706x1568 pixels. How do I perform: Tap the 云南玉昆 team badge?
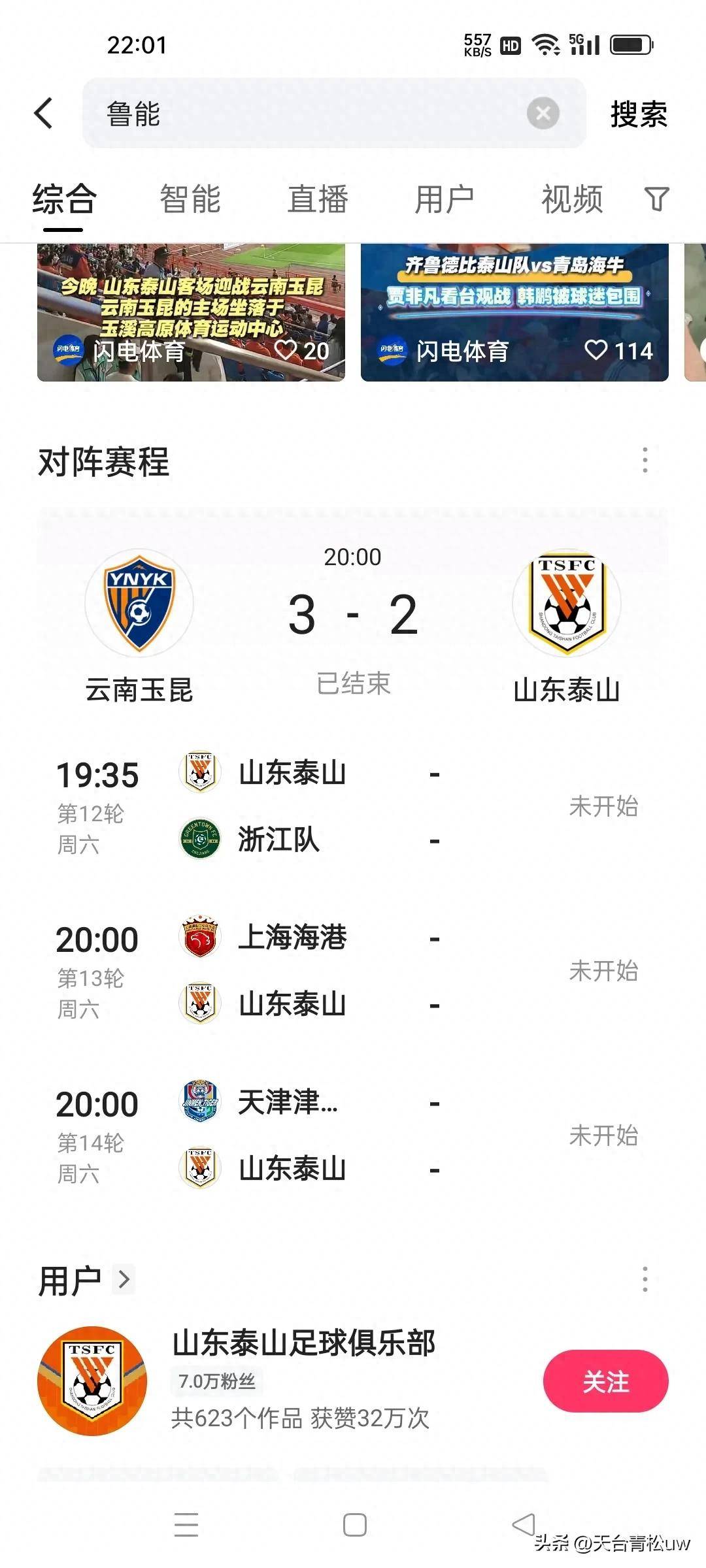coord(139,602)
